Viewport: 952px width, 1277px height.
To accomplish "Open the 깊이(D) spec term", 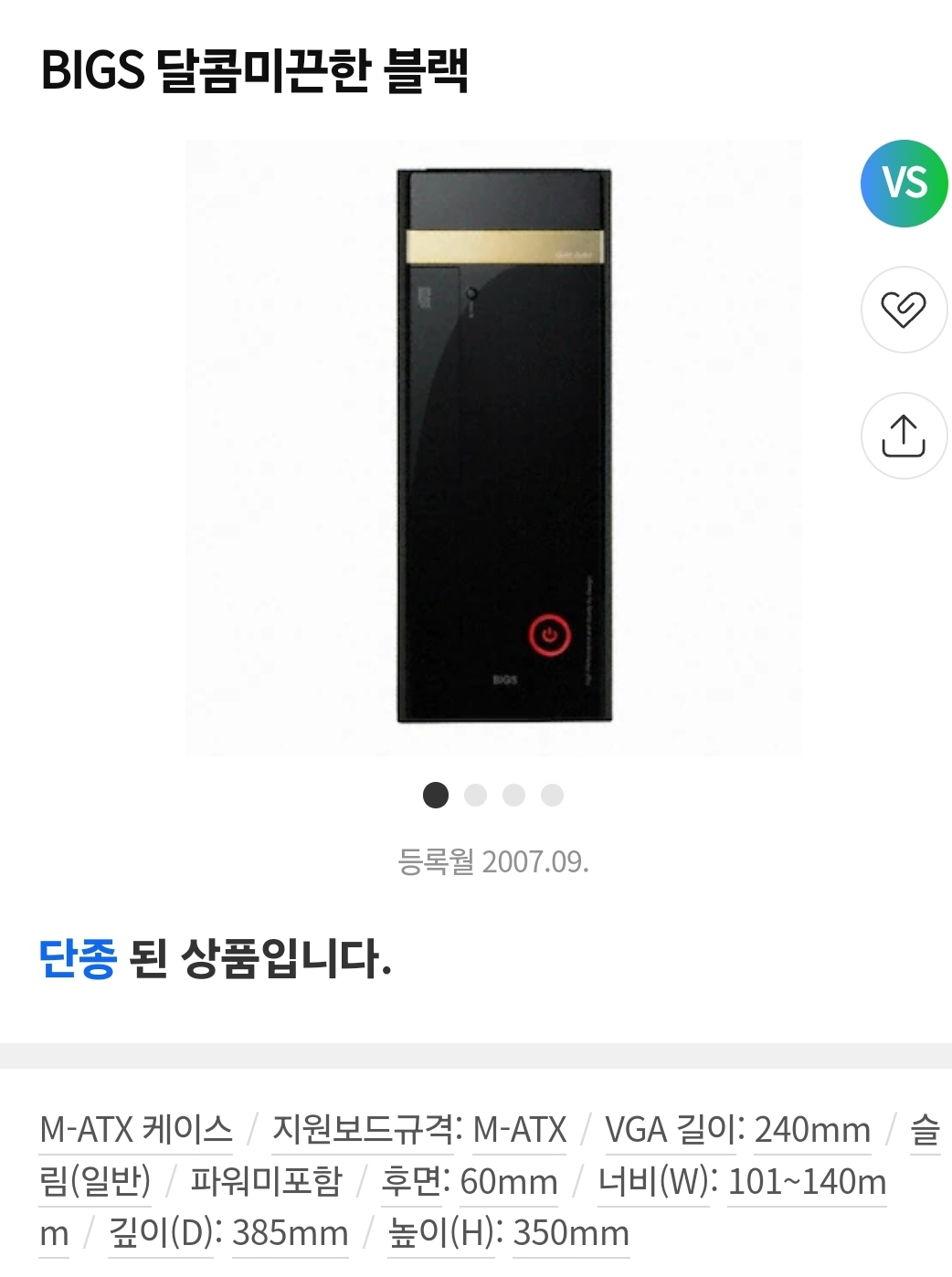I will [161, 1233].
